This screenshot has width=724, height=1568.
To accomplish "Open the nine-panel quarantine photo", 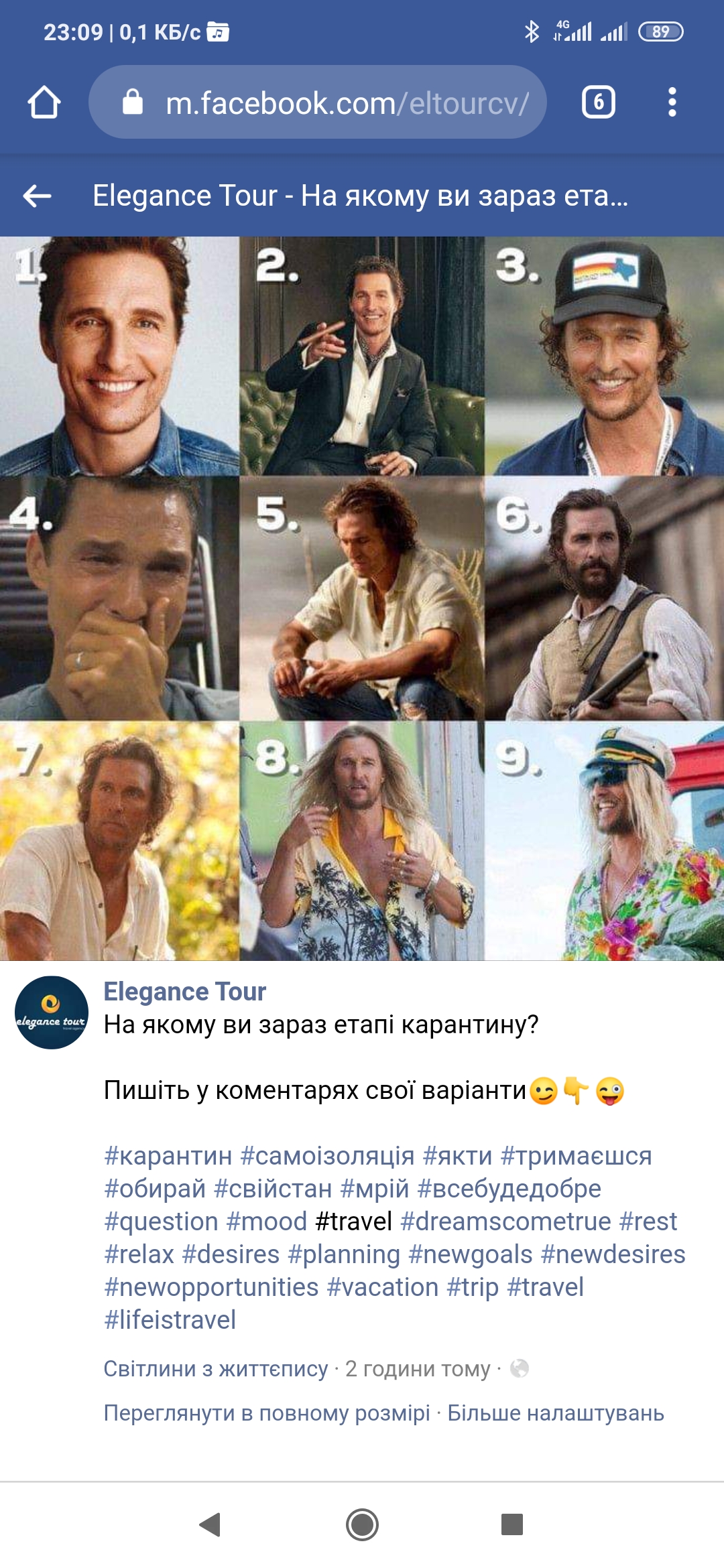I will pyautogui.click(x=362, y=598).
